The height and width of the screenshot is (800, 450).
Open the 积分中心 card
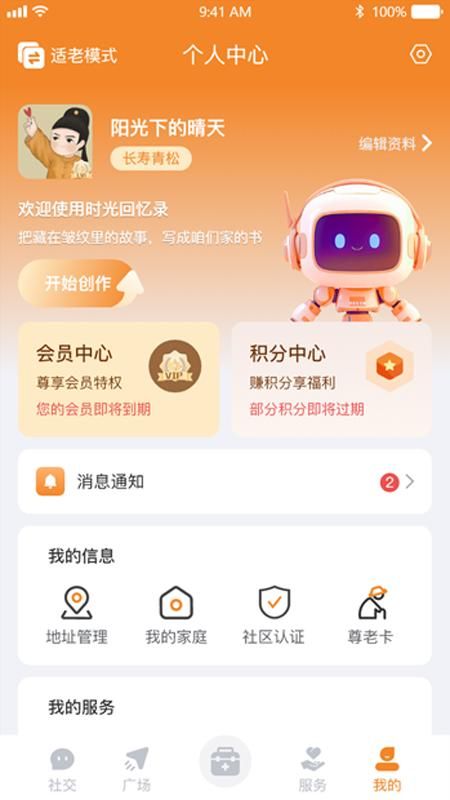point(332,379)
